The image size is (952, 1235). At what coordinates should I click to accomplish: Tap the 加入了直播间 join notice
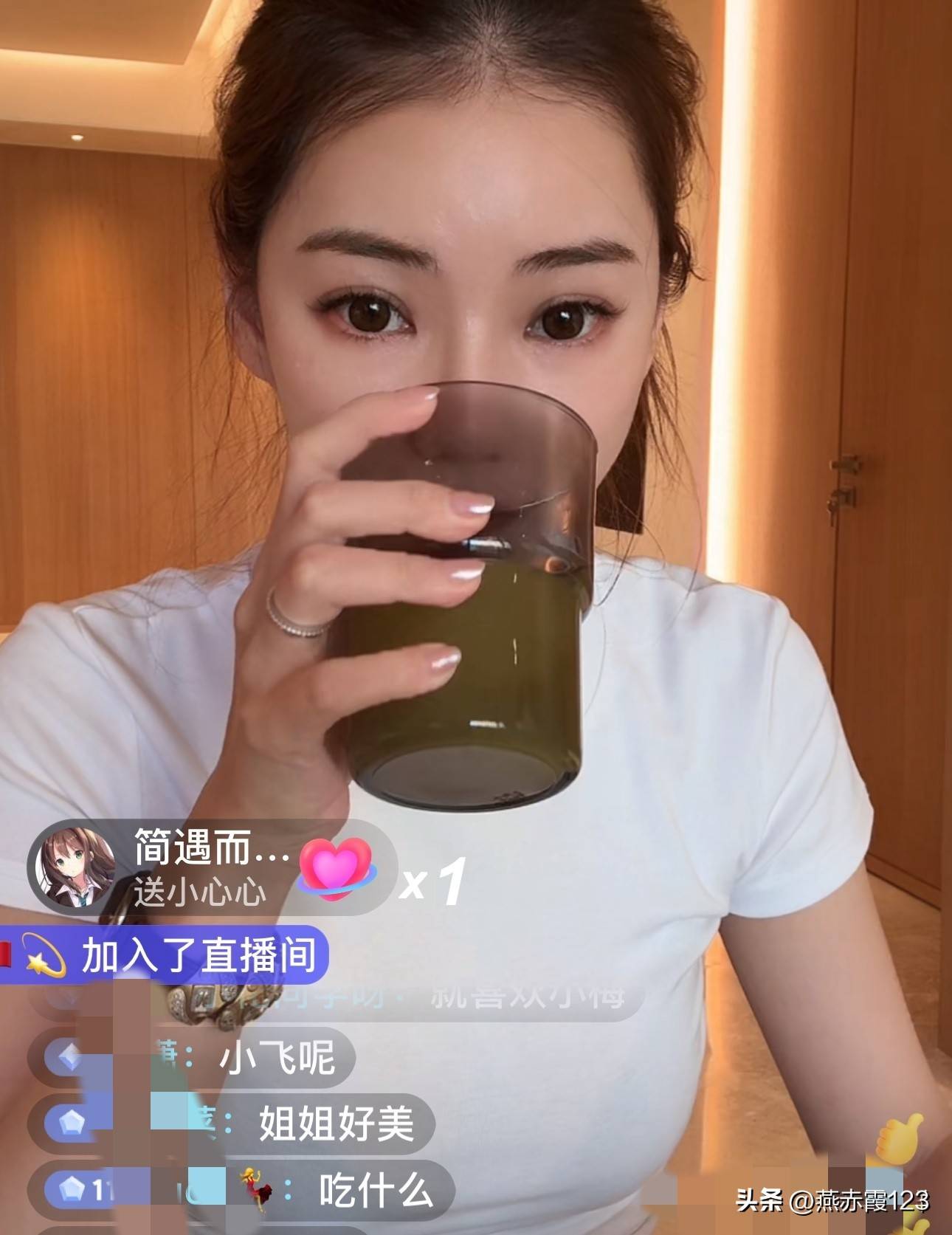[198, 956]
